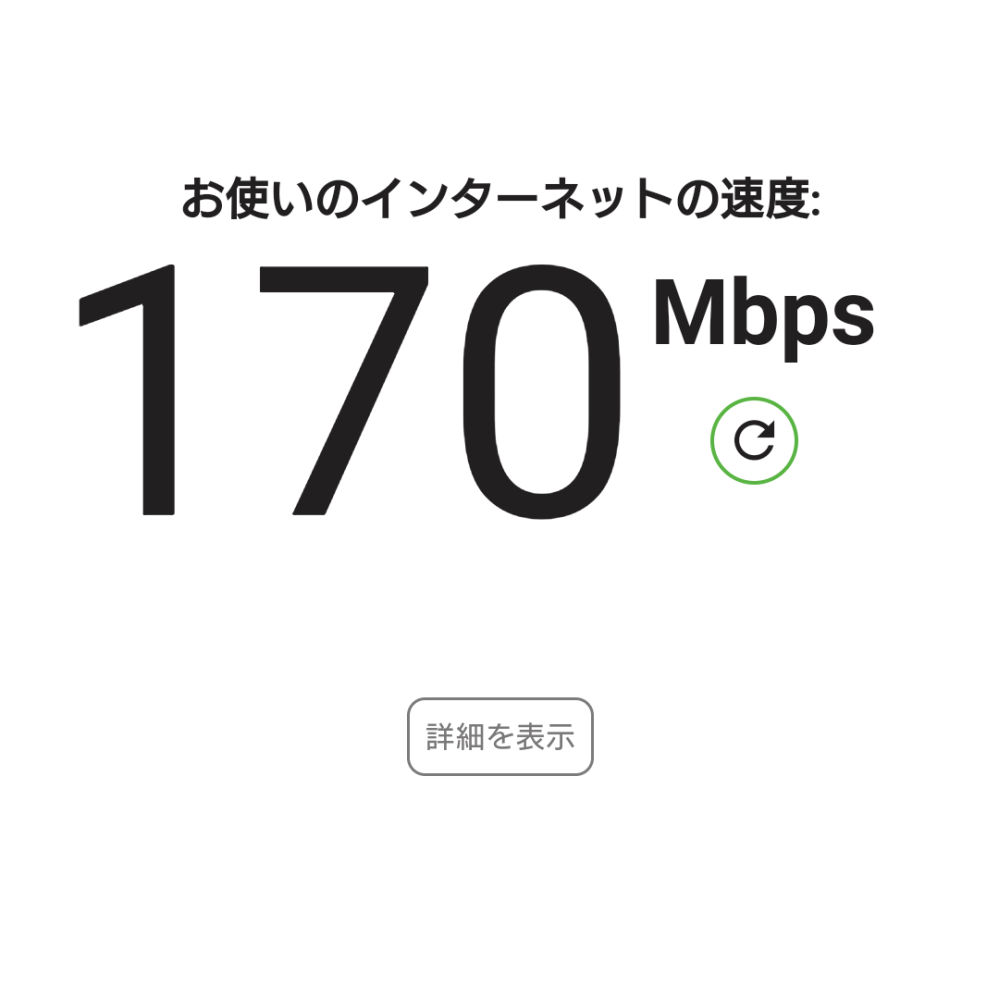
Task: Tap the 詳細を表示 button
Action: coord(500,737)
